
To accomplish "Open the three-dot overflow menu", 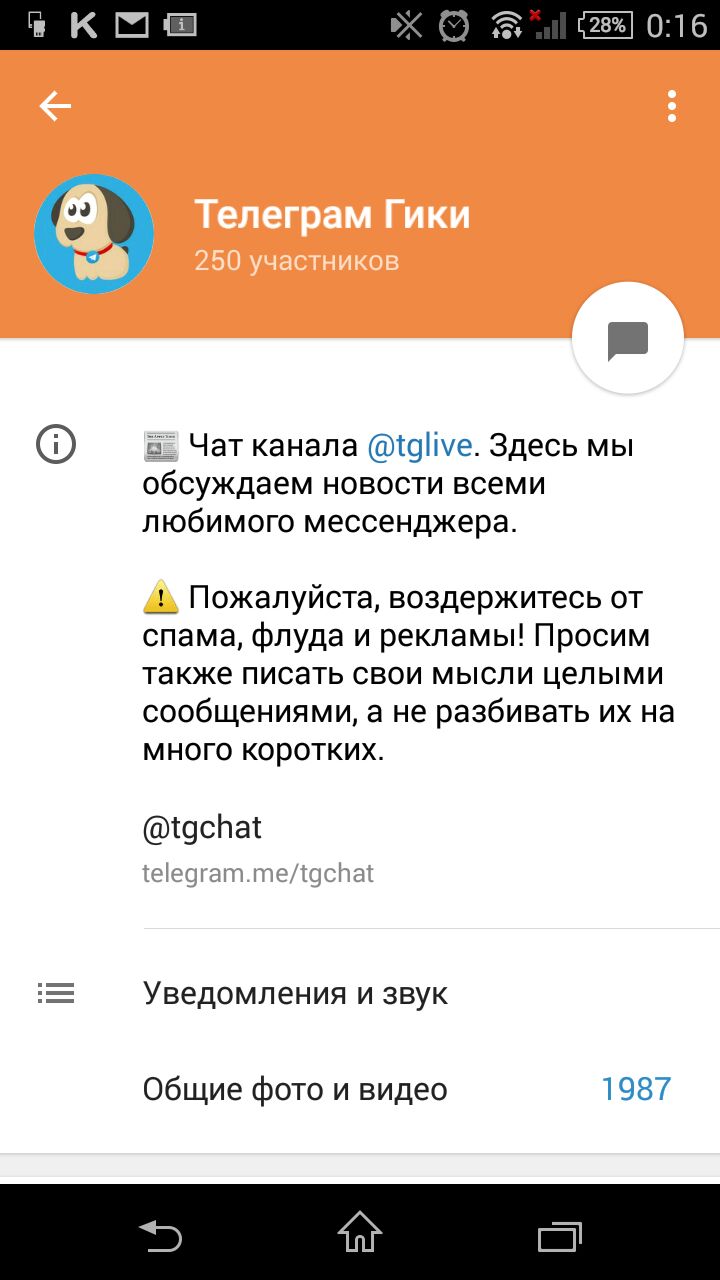I will point(672,106).
